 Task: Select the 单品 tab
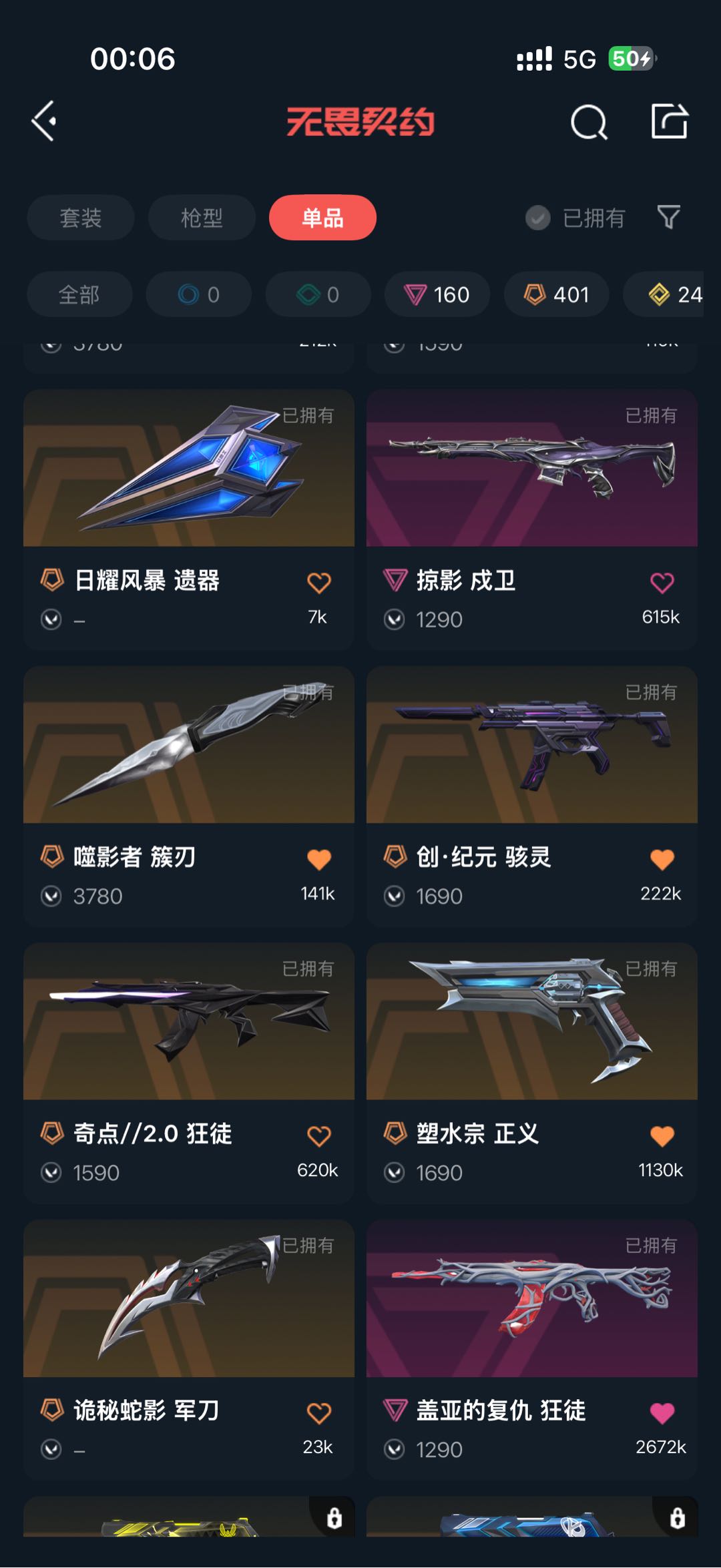click(x=322, y=218)
